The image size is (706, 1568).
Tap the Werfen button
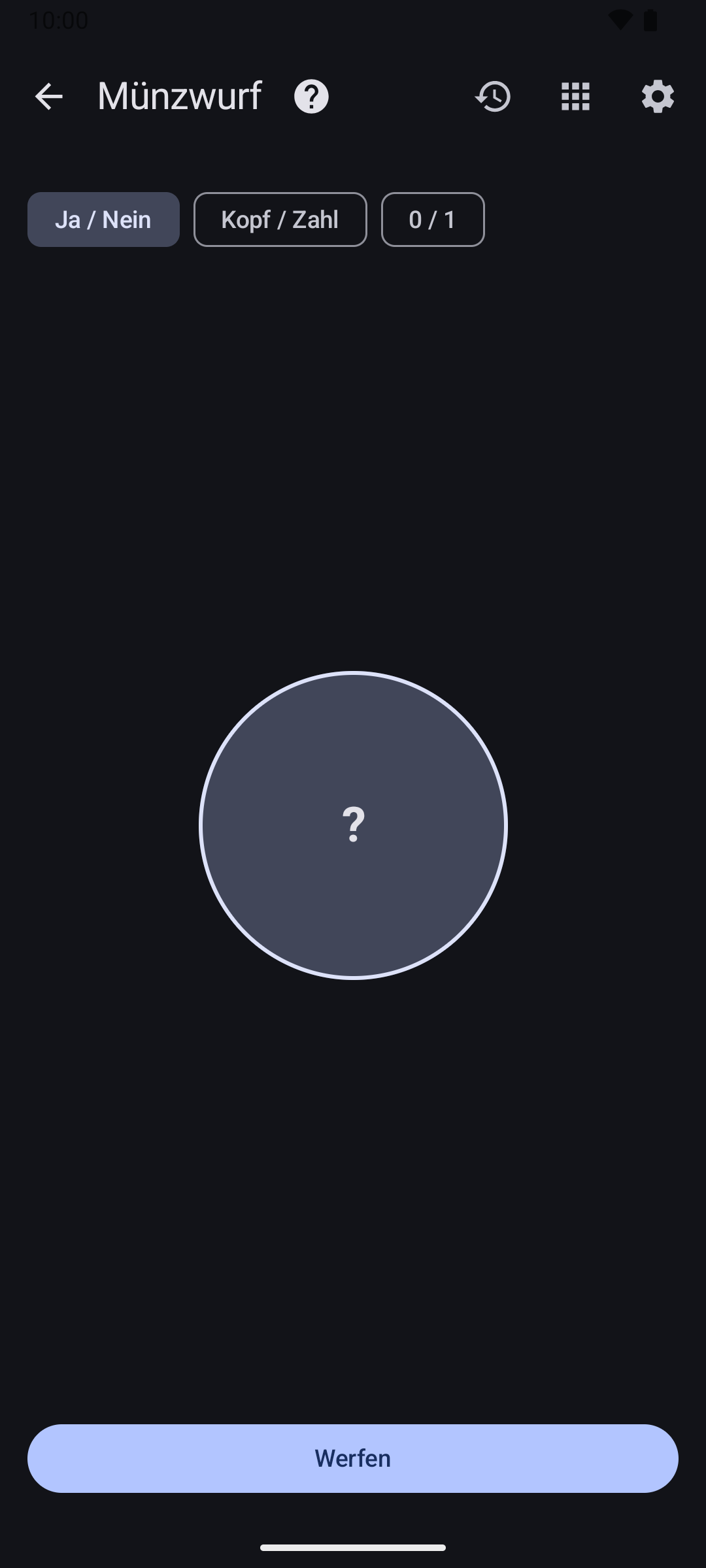tap(353, 1458)
